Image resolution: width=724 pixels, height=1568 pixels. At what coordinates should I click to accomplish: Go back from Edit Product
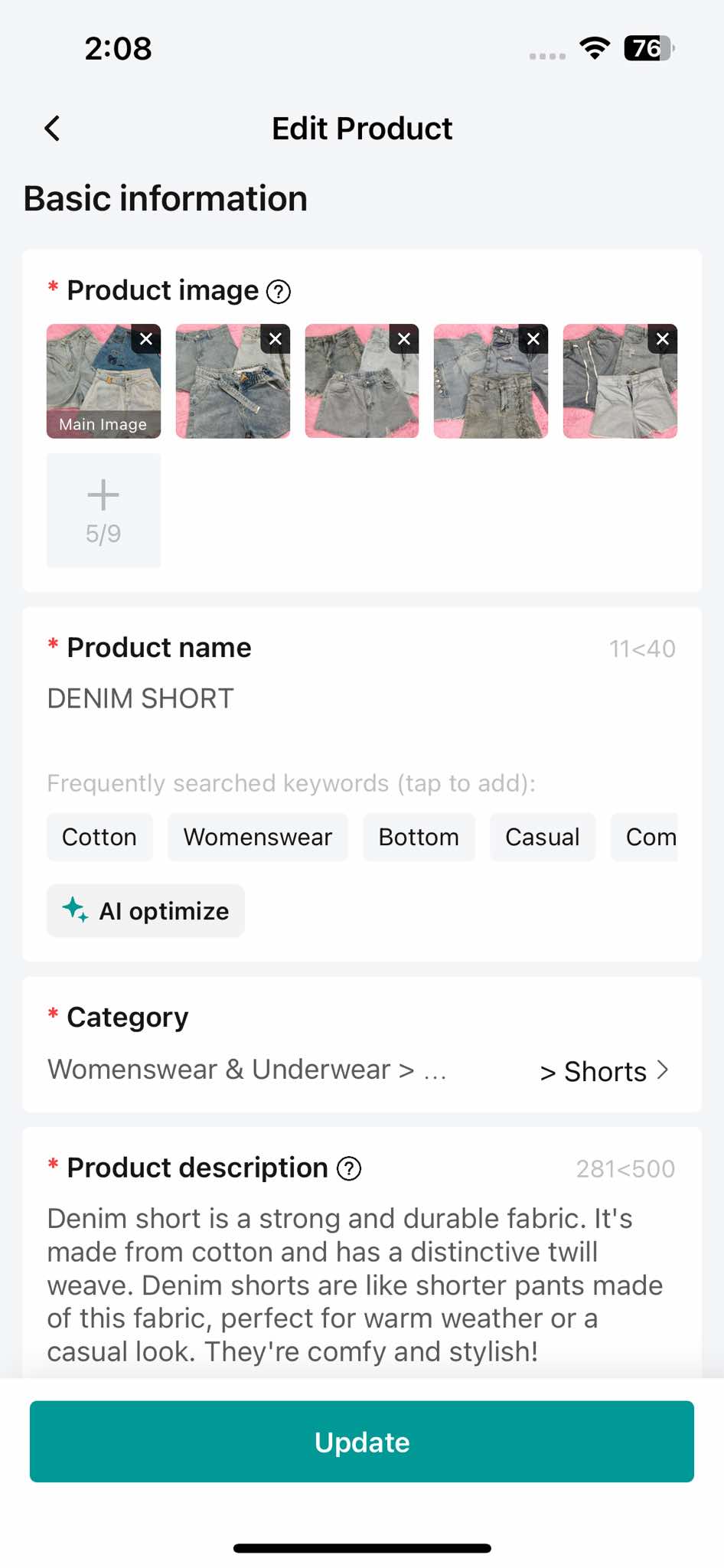(x=52, y=129)
